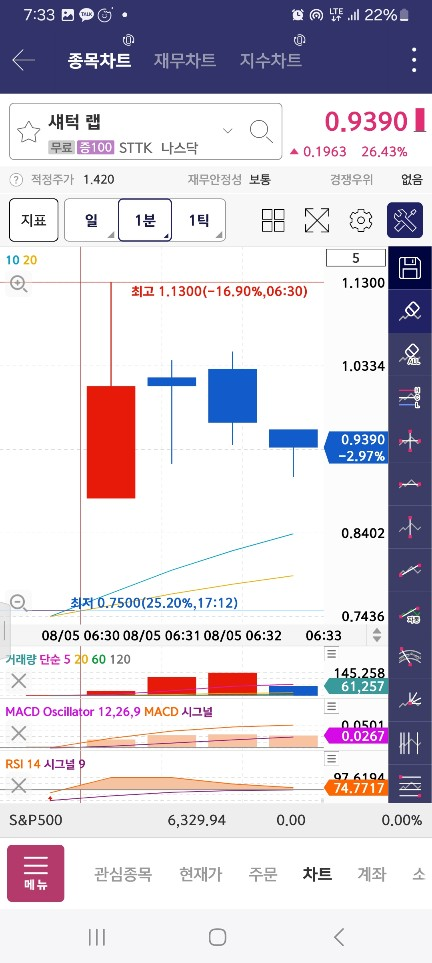Toggle the drawing tools panel
The width and height of the screenshot is (432, 963).
point(405,220)
